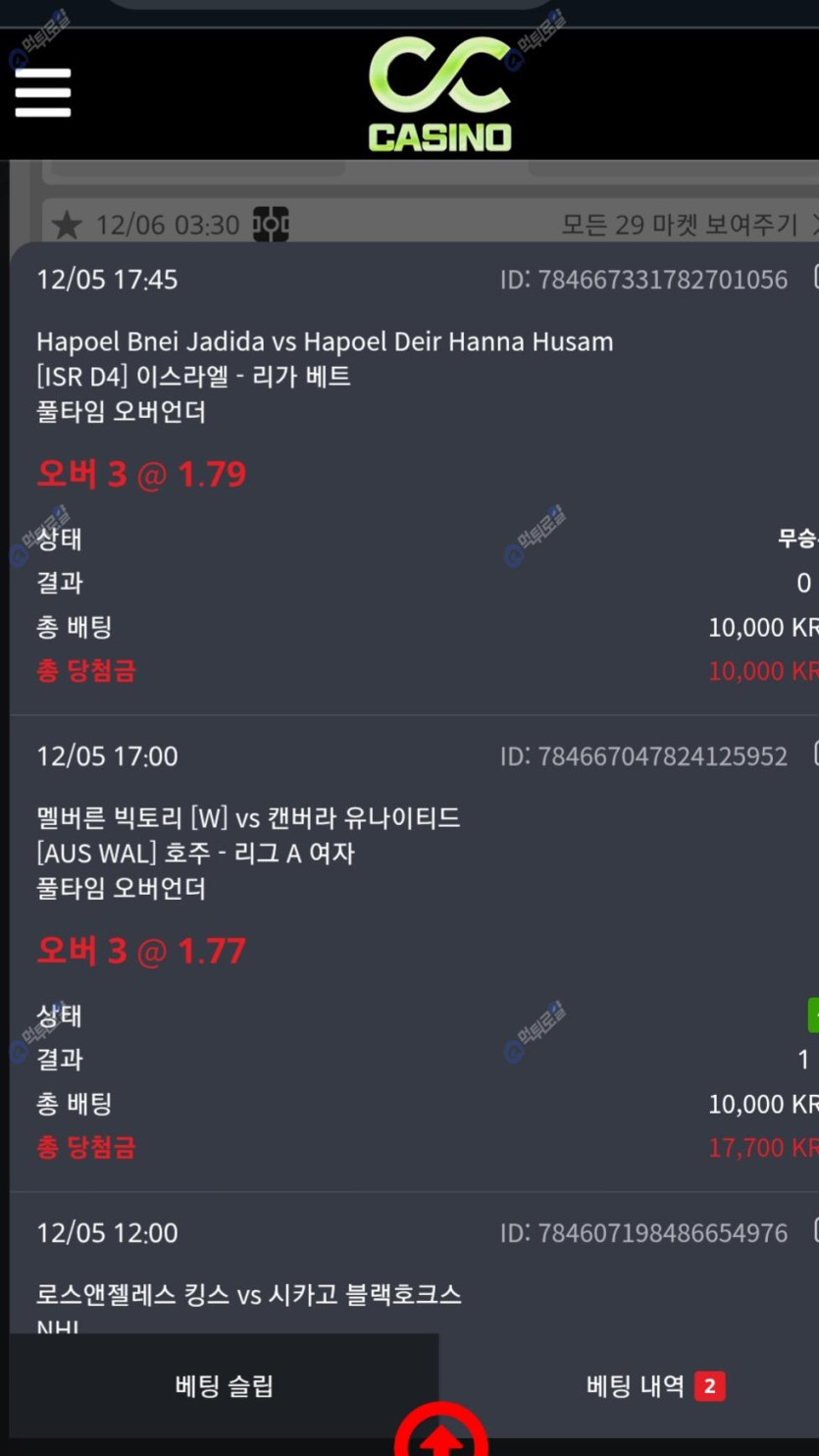Image resolution: width=819 pixels, height=1456 pixels.
Task: Favorite the 12/06 03:30 match star
Action: 67,226
